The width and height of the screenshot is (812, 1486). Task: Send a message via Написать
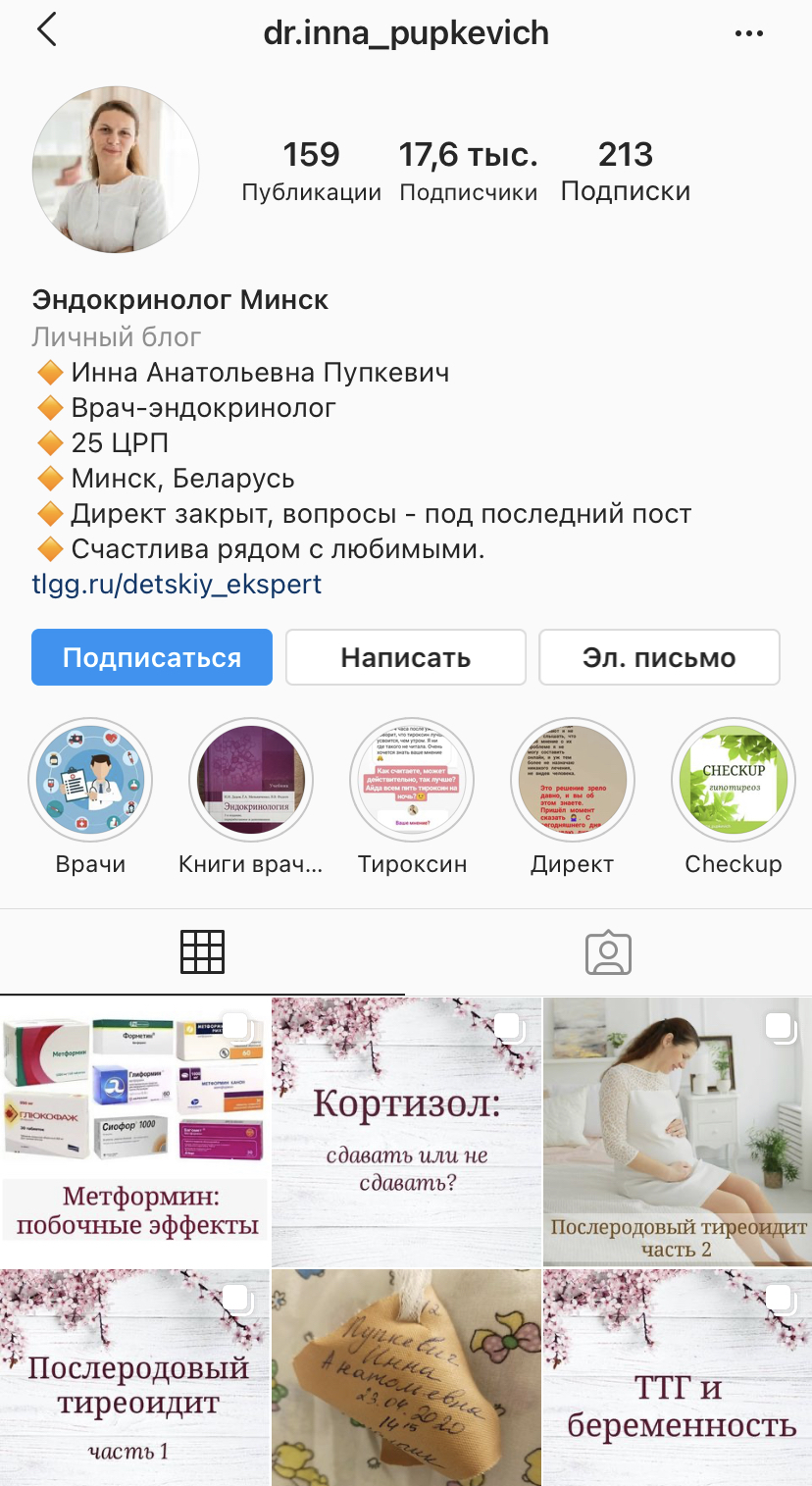point(406,657)
